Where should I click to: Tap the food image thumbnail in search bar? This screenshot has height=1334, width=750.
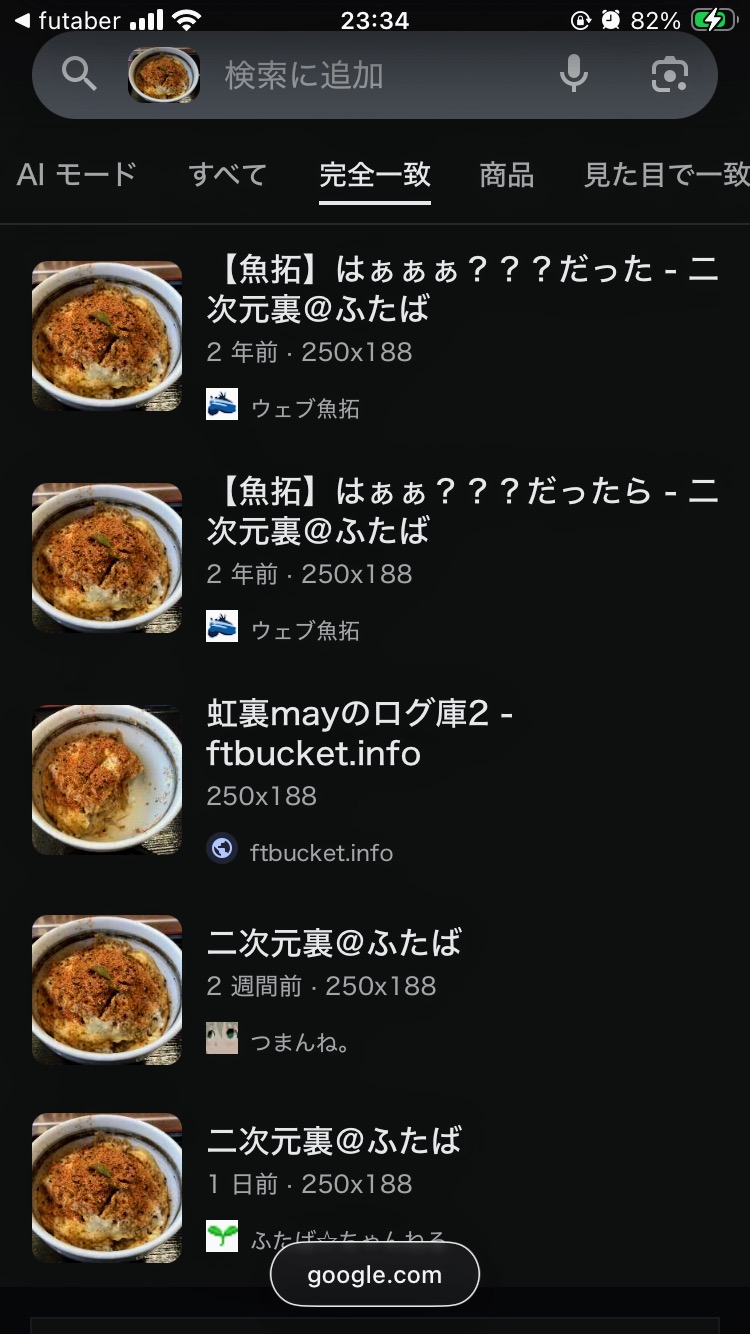tap(164, 75)
